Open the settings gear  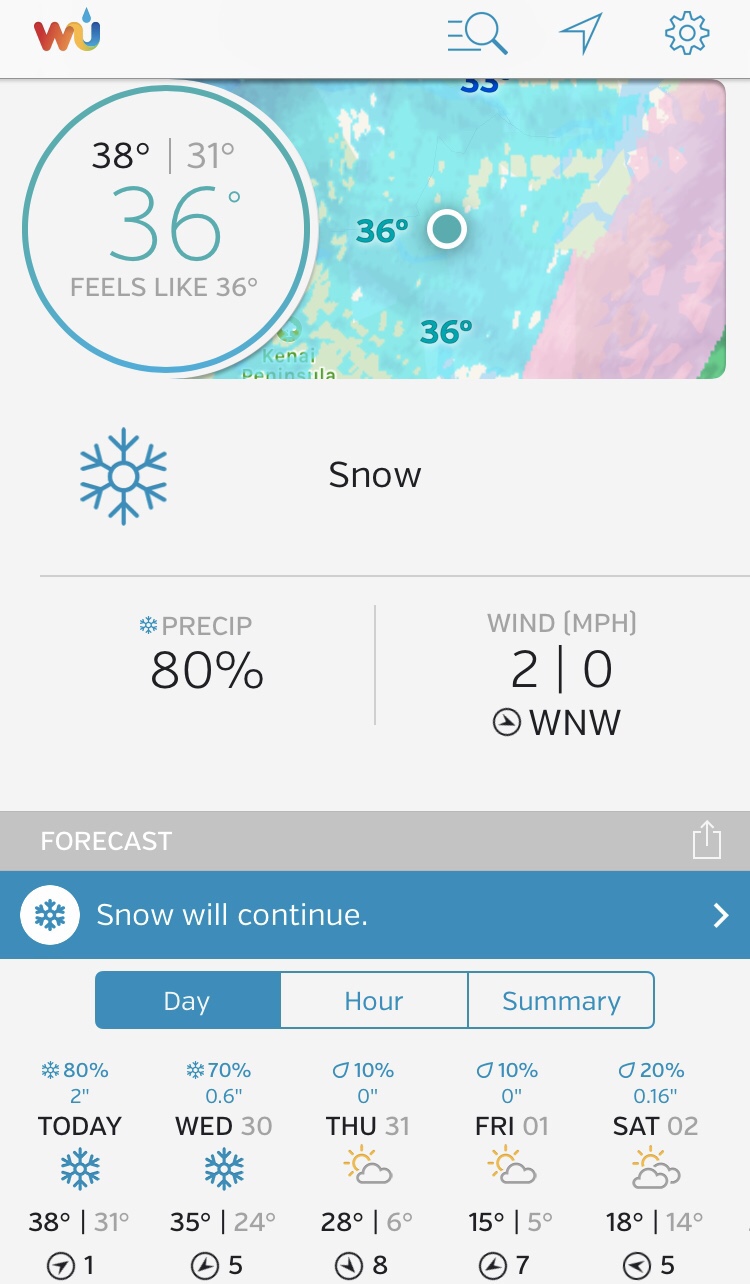(687, 33)
